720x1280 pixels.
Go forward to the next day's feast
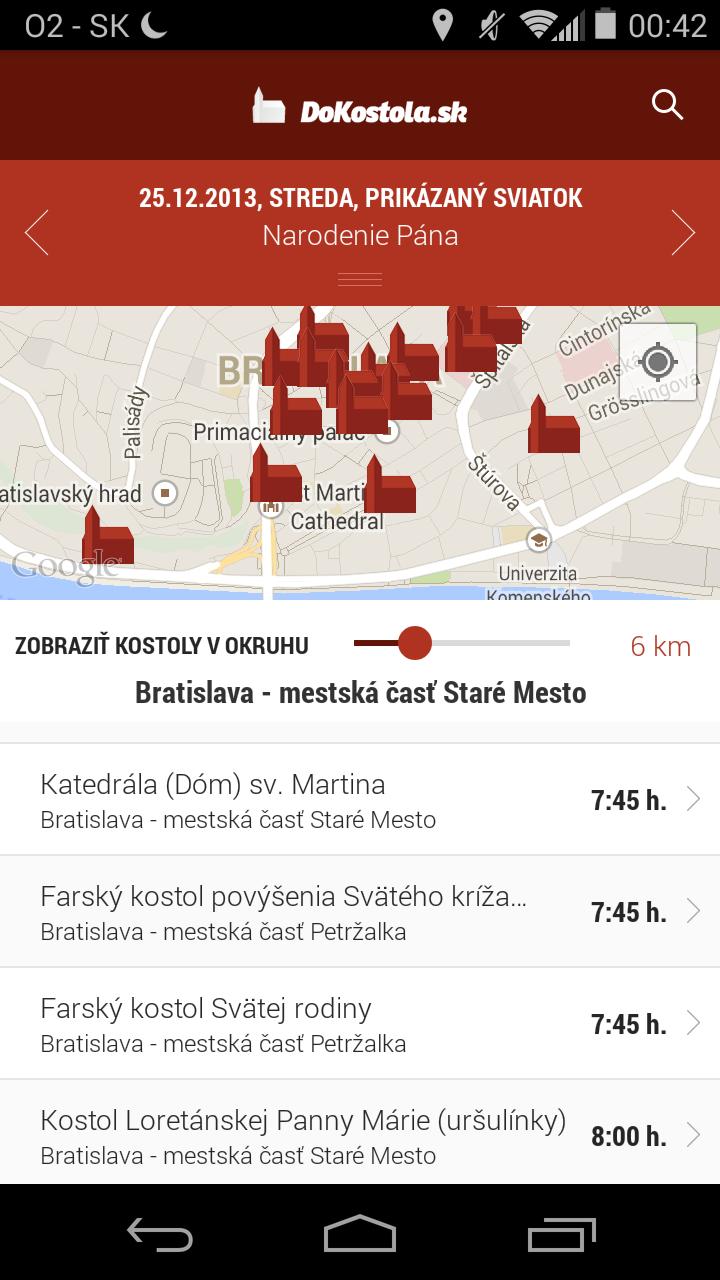684,231
